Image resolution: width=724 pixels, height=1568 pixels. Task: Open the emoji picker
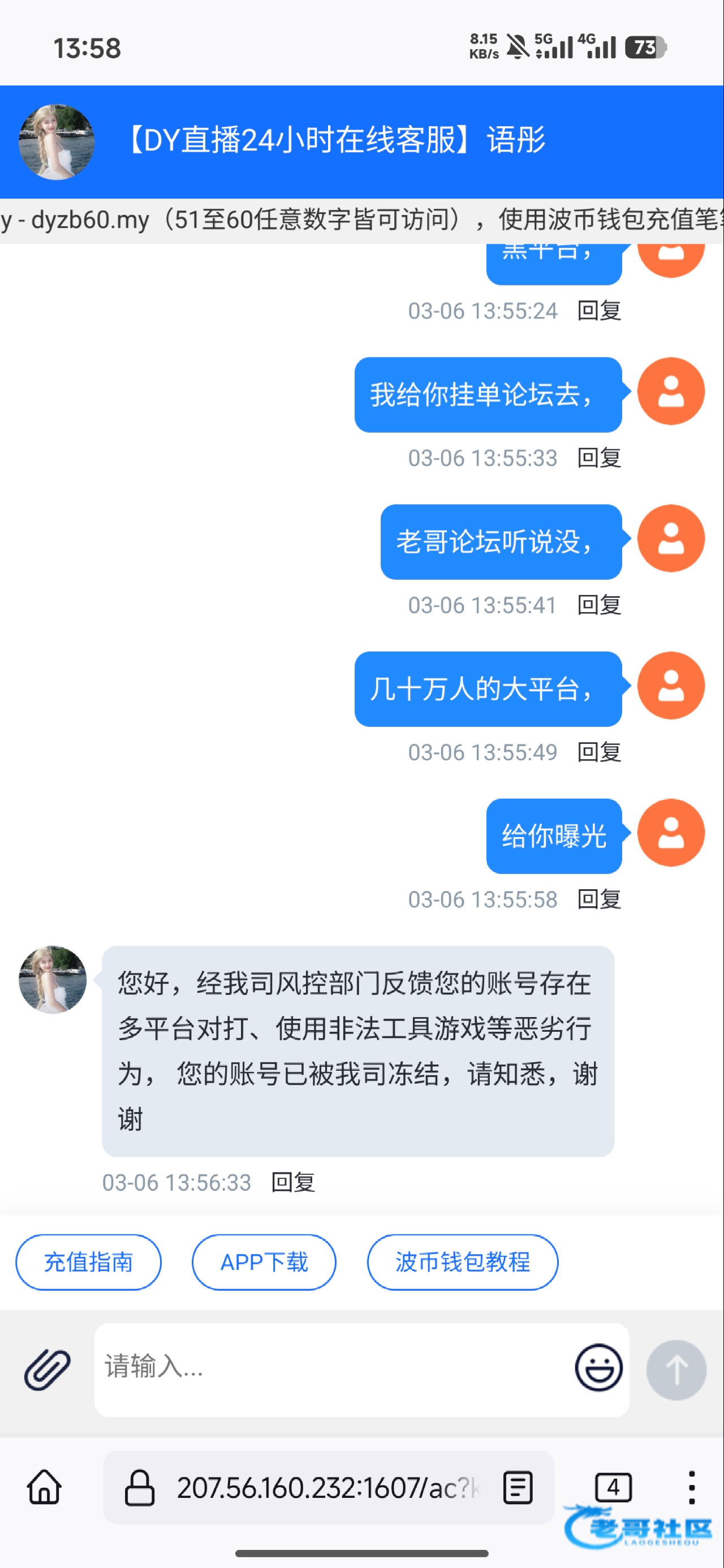tap(598, 1367)
